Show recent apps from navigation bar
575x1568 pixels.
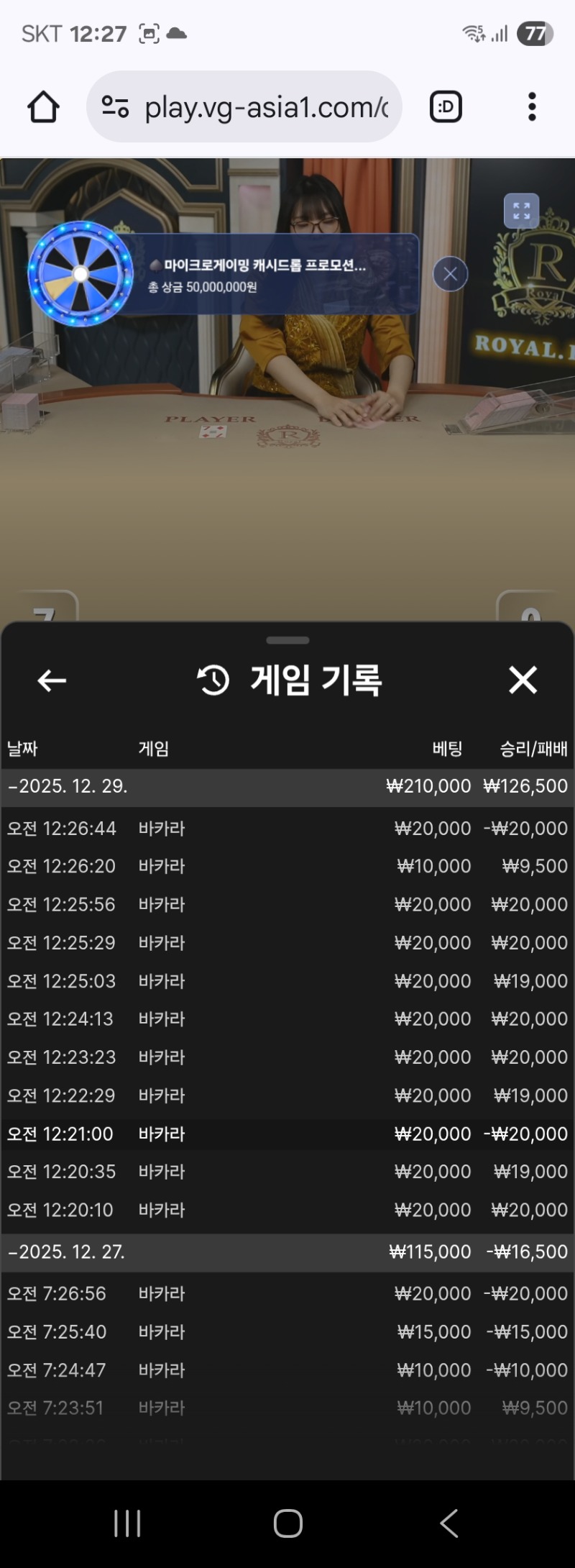click(x=127, y=1523)
